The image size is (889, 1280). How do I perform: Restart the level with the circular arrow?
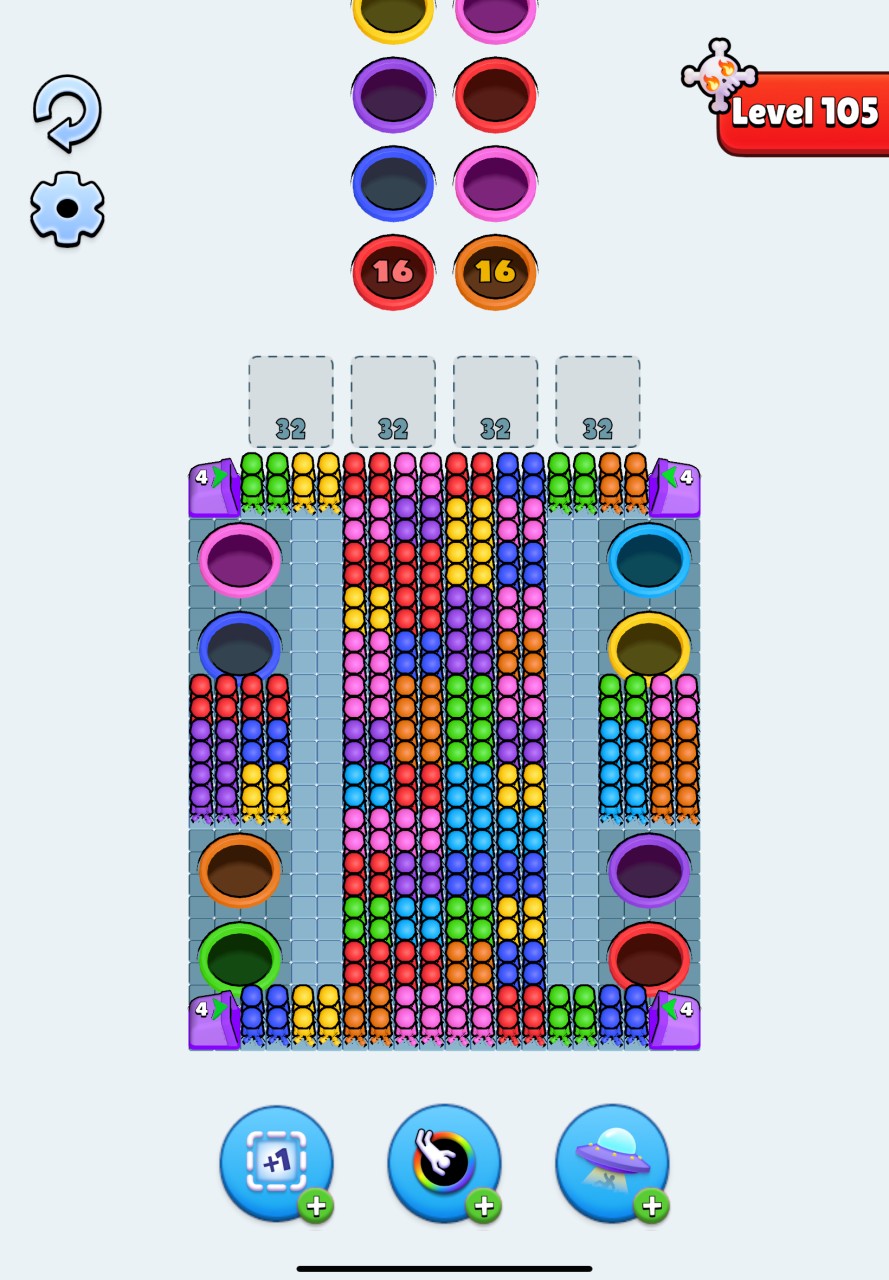coord(67,112)
